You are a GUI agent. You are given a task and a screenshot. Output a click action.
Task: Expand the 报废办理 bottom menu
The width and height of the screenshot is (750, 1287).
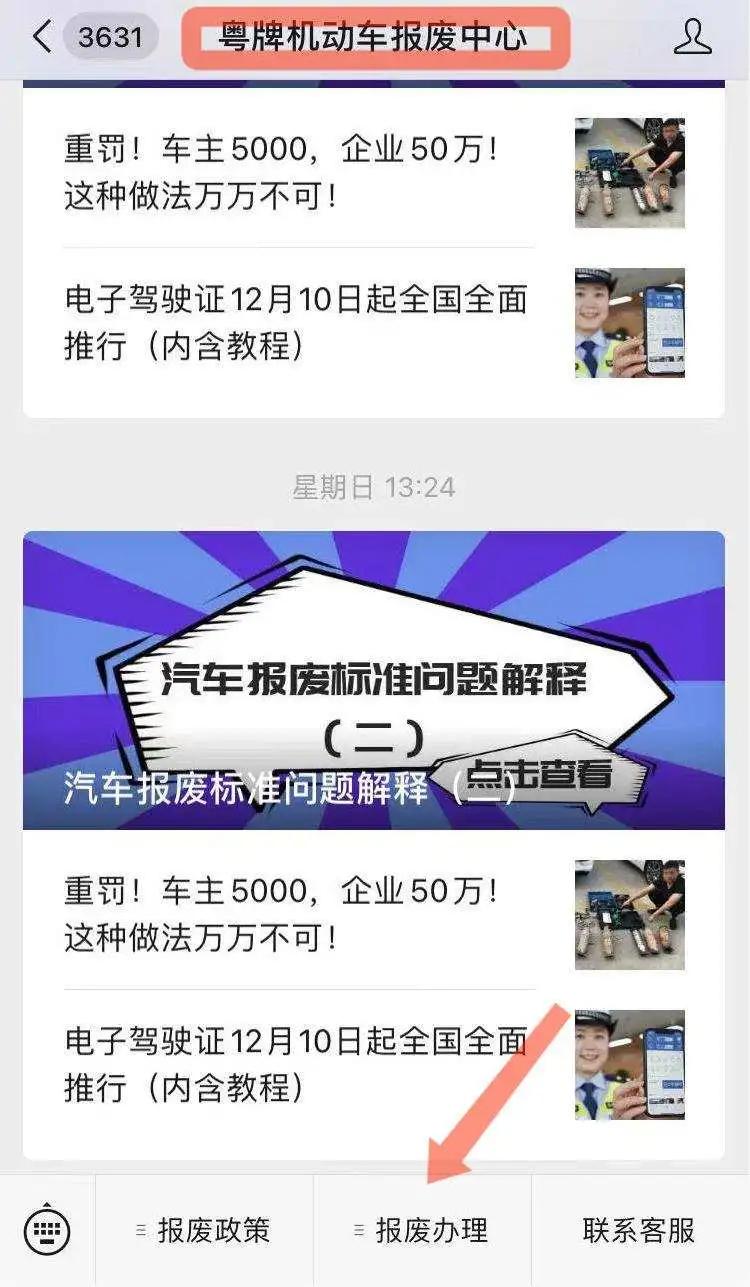[x=432, y=1233]
